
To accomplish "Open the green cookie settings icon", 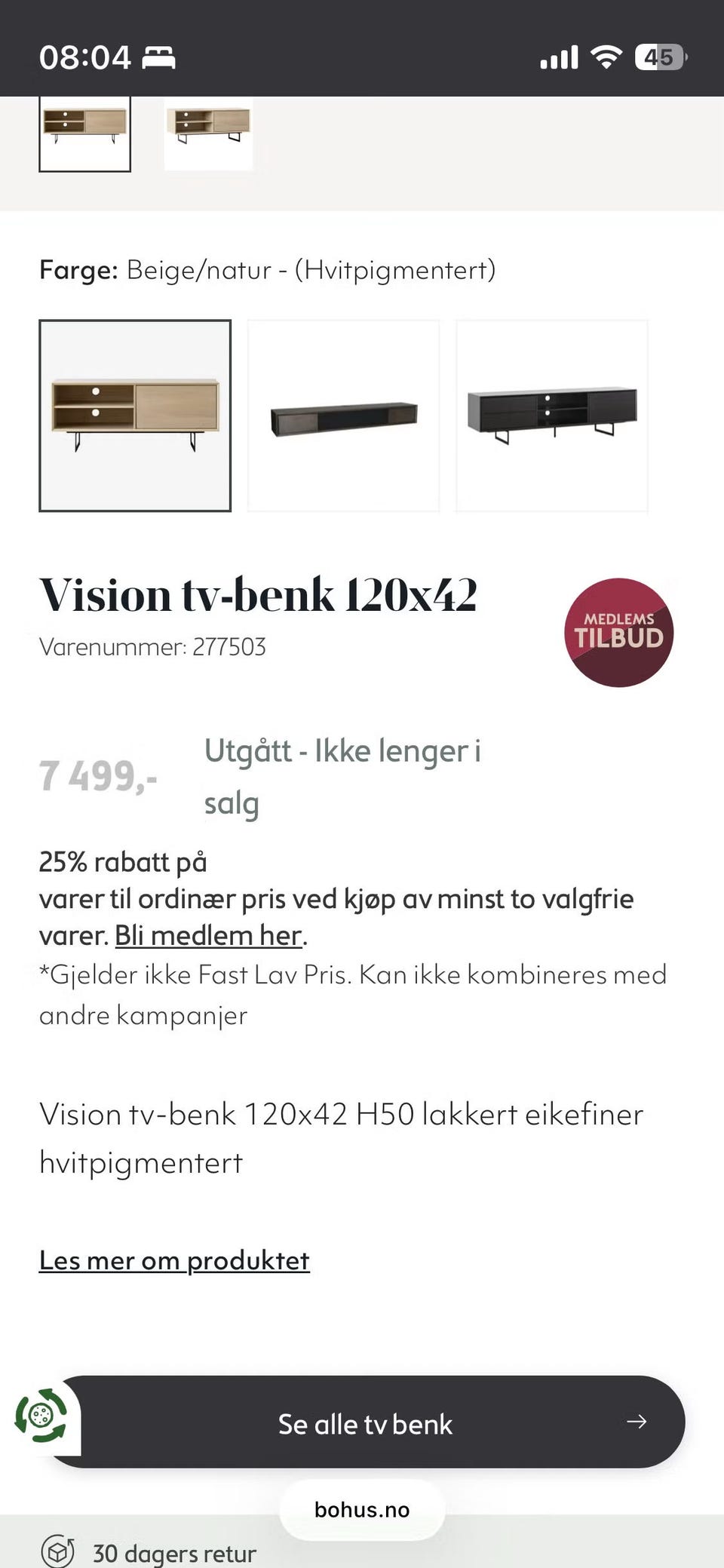I will click(41, 1416).
